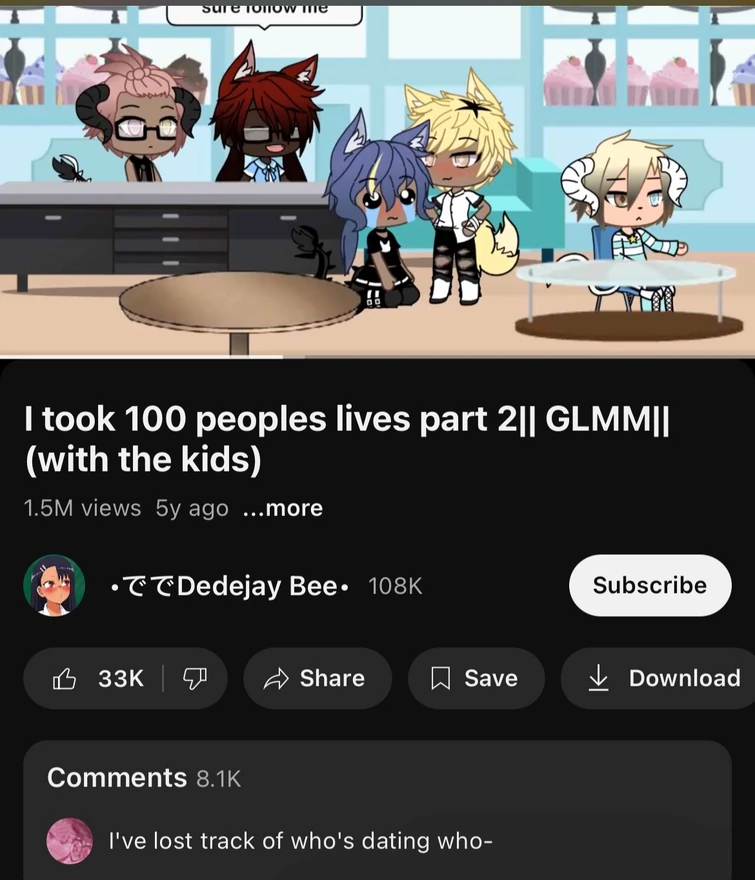Image resolution: width=755 pixels, height=880 pixels.
Task: Dislike this video
Action: click(x=195, y=678)
